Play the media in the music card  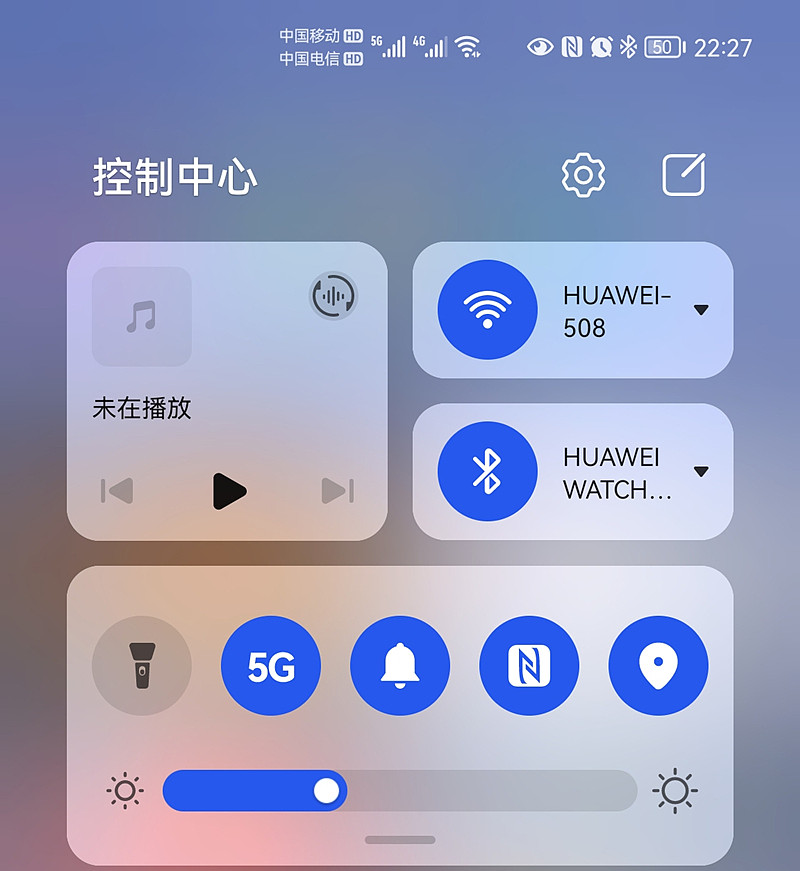click(229, 491)
